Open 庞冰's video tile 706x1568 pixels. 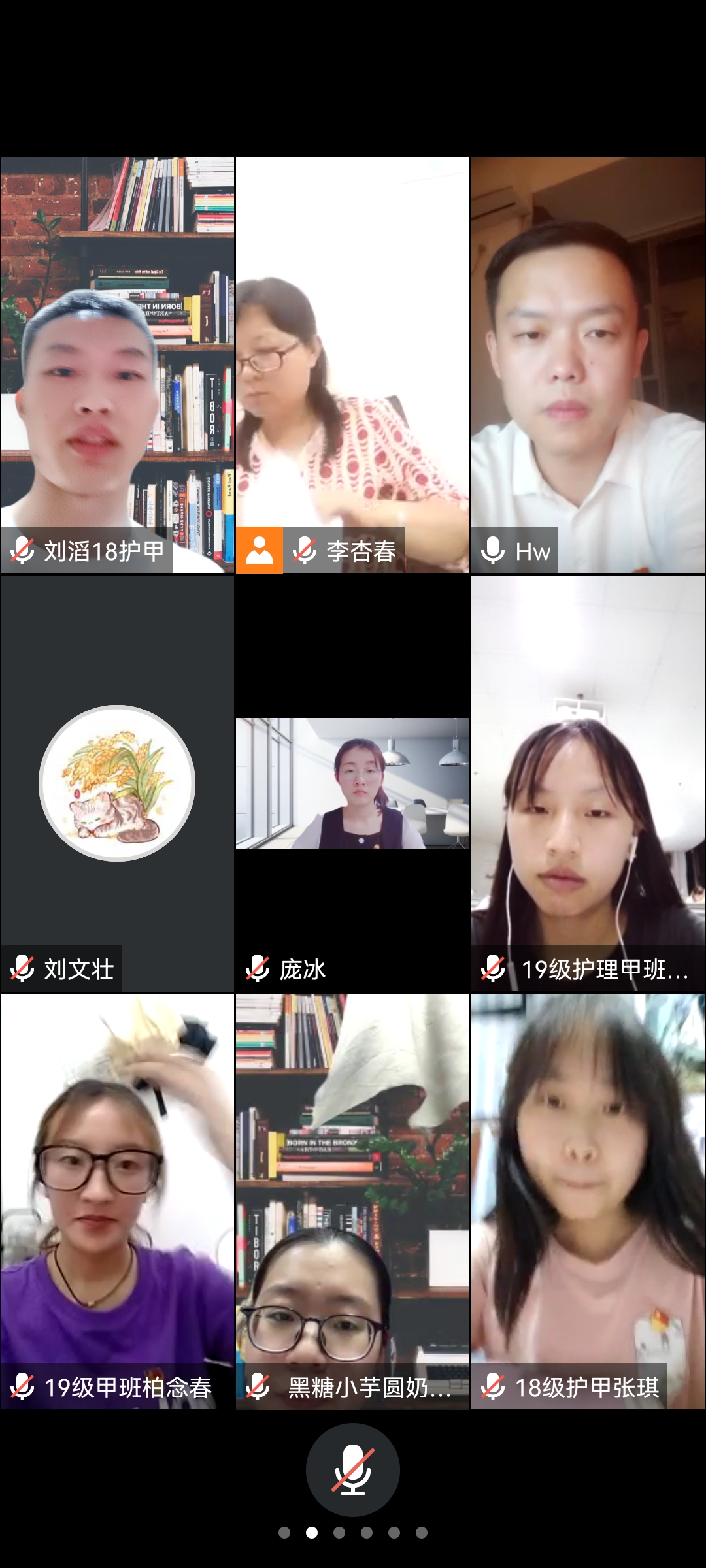pyautogui.click(x=352, y=783)
